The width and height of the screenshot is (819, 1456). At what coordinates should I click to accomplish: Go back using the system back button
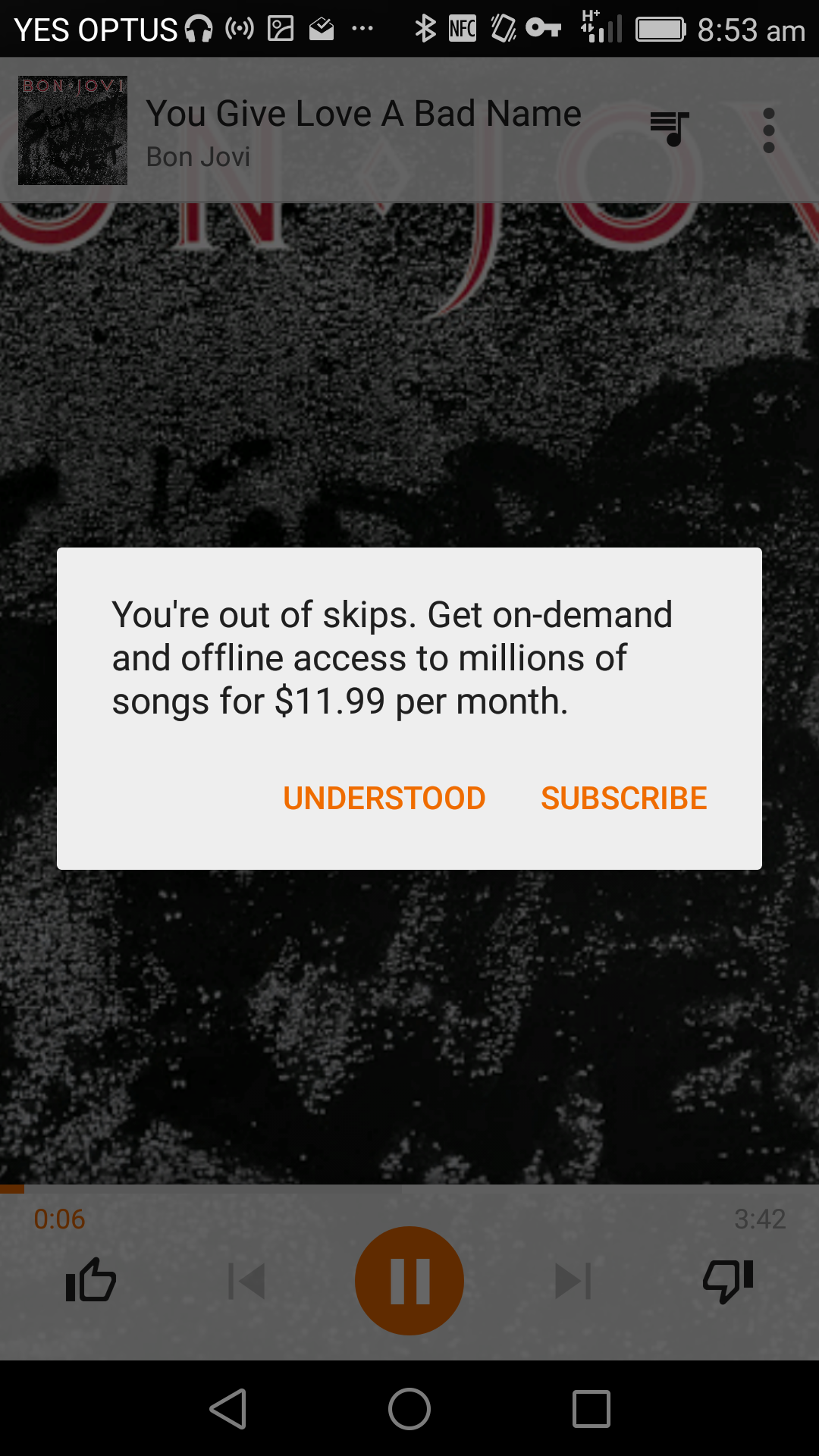[228, 1409]
